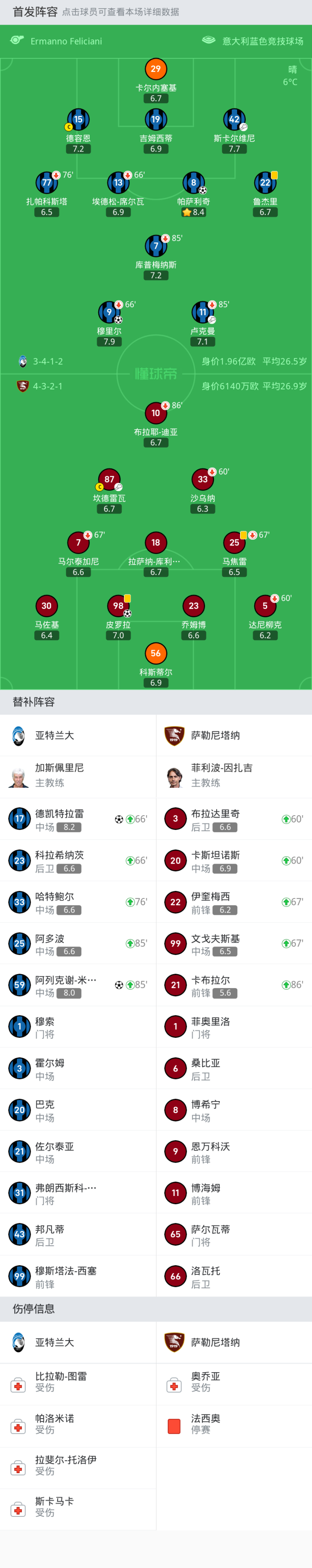Image resolution: width=312 pixels, height=1568 pixels.
Task: Tap player 穆里尔 number 9
Action: coord(109,312)
